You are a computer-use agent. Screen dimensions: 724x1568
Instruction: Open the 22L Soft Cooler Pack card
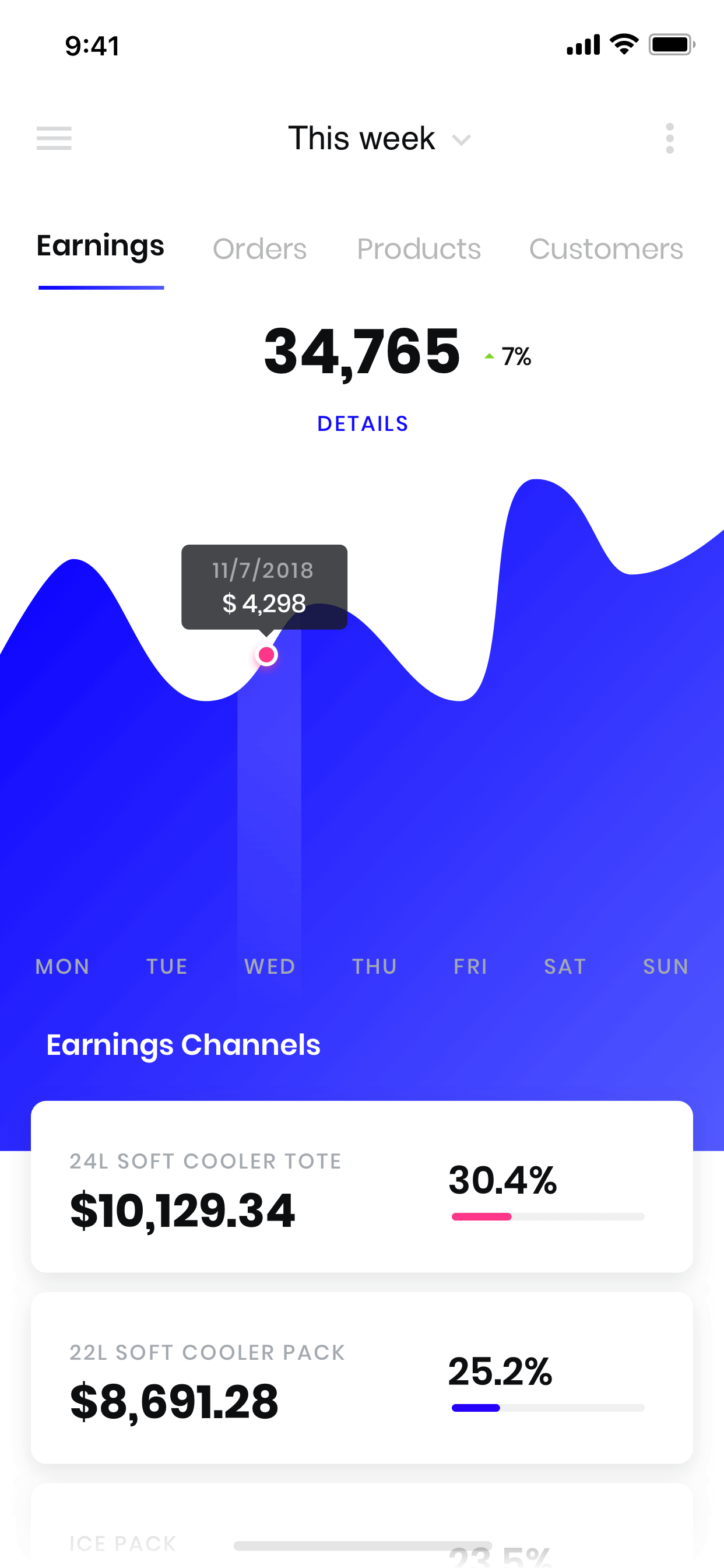click(x=361, y=1377)
